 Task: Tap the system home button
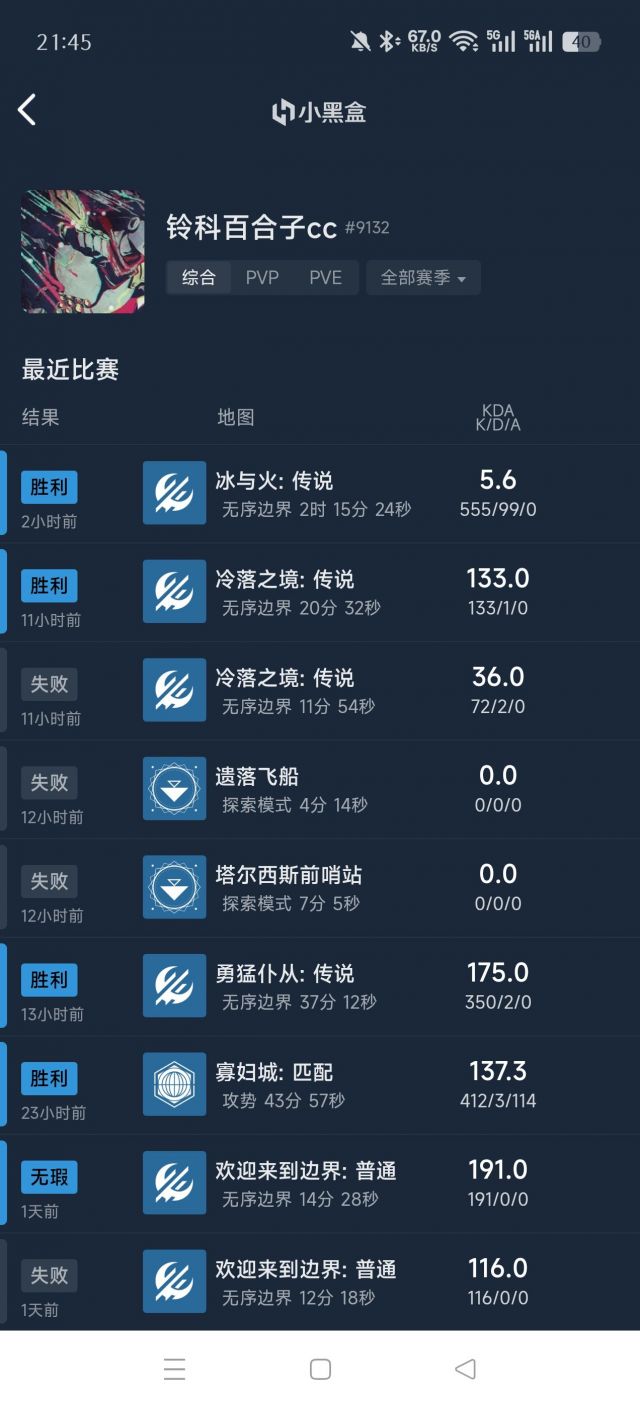320,1369
